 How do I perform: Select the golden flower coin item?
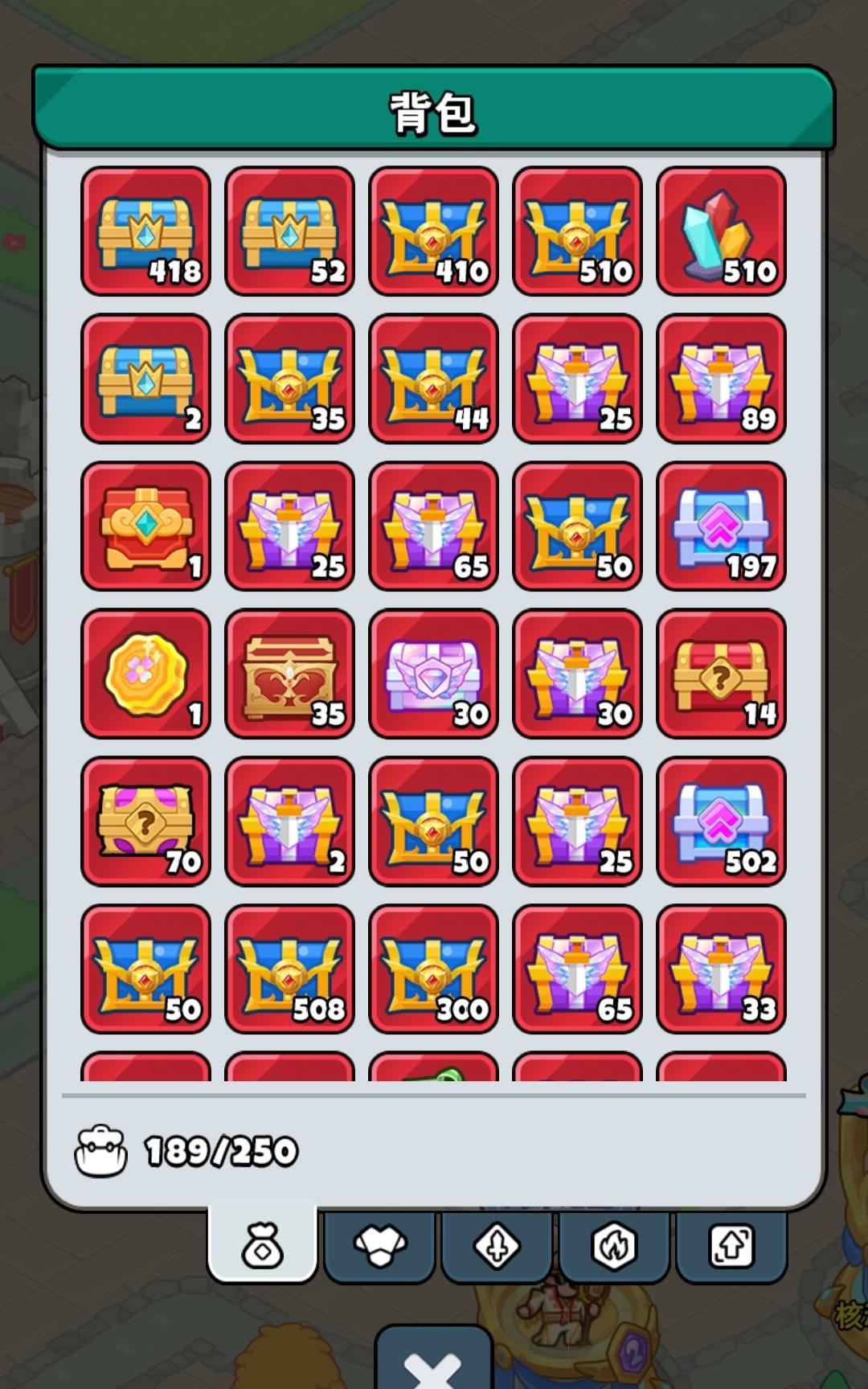click(145, 674)
